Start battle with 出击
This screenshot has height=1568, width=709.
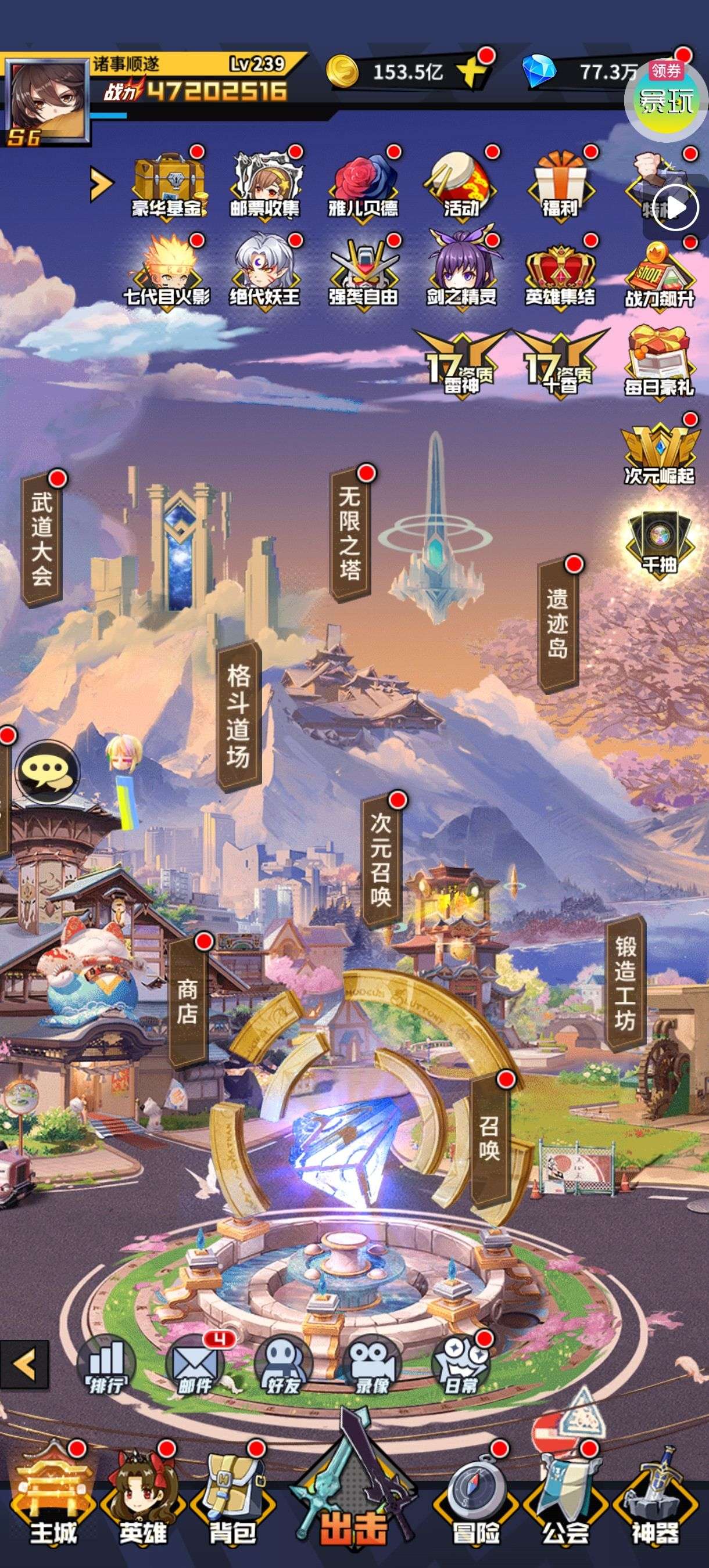click(354, 1504)
